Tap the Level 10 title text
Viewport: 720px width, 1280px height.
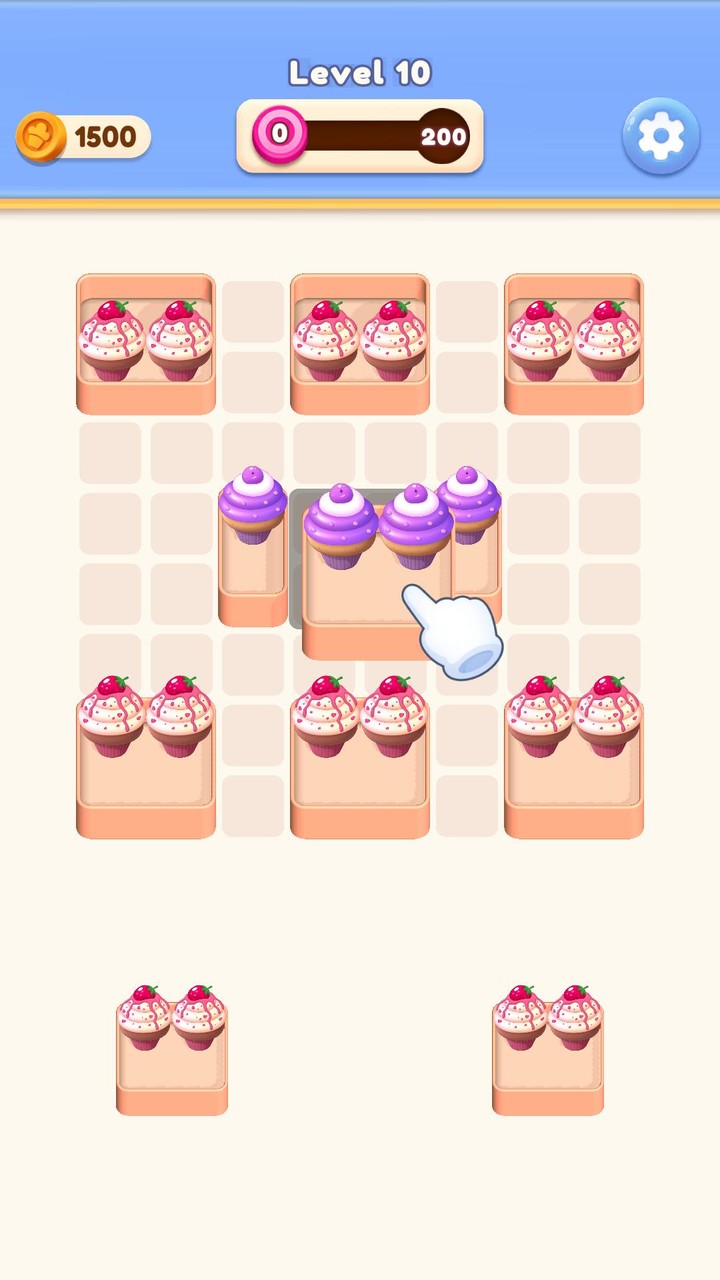pos(358,72)
